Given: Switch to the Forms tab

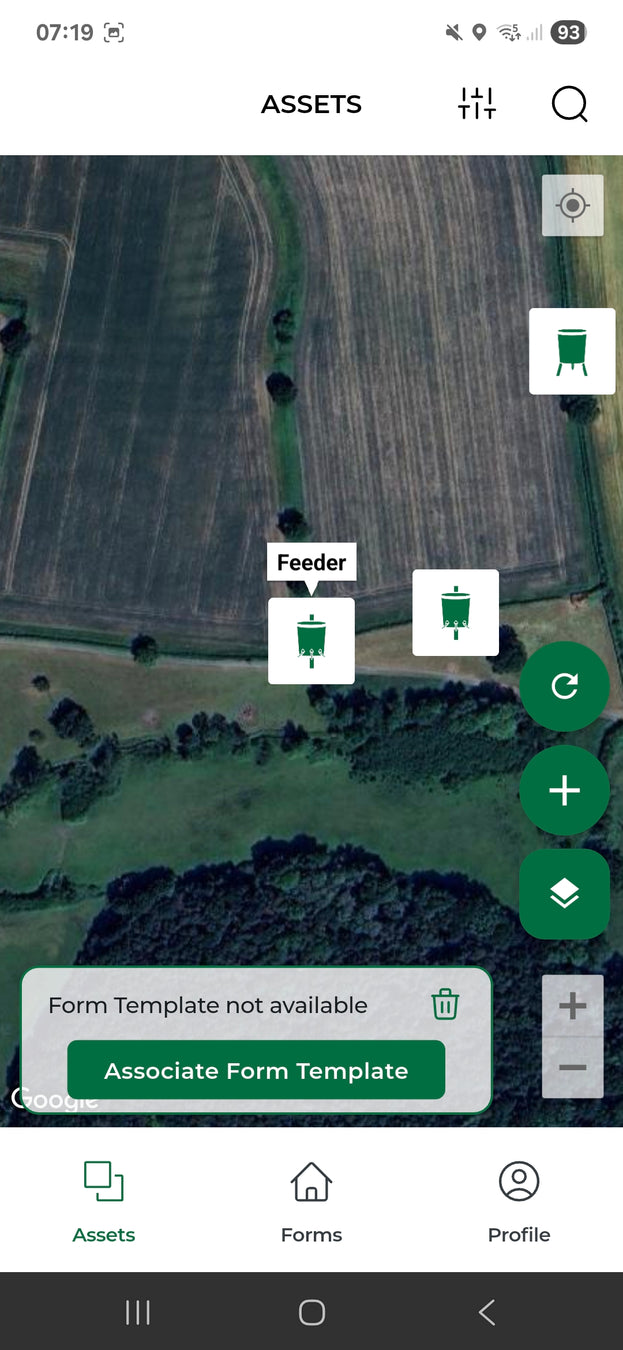Looking at the screenshot, I should point(311,1201).
